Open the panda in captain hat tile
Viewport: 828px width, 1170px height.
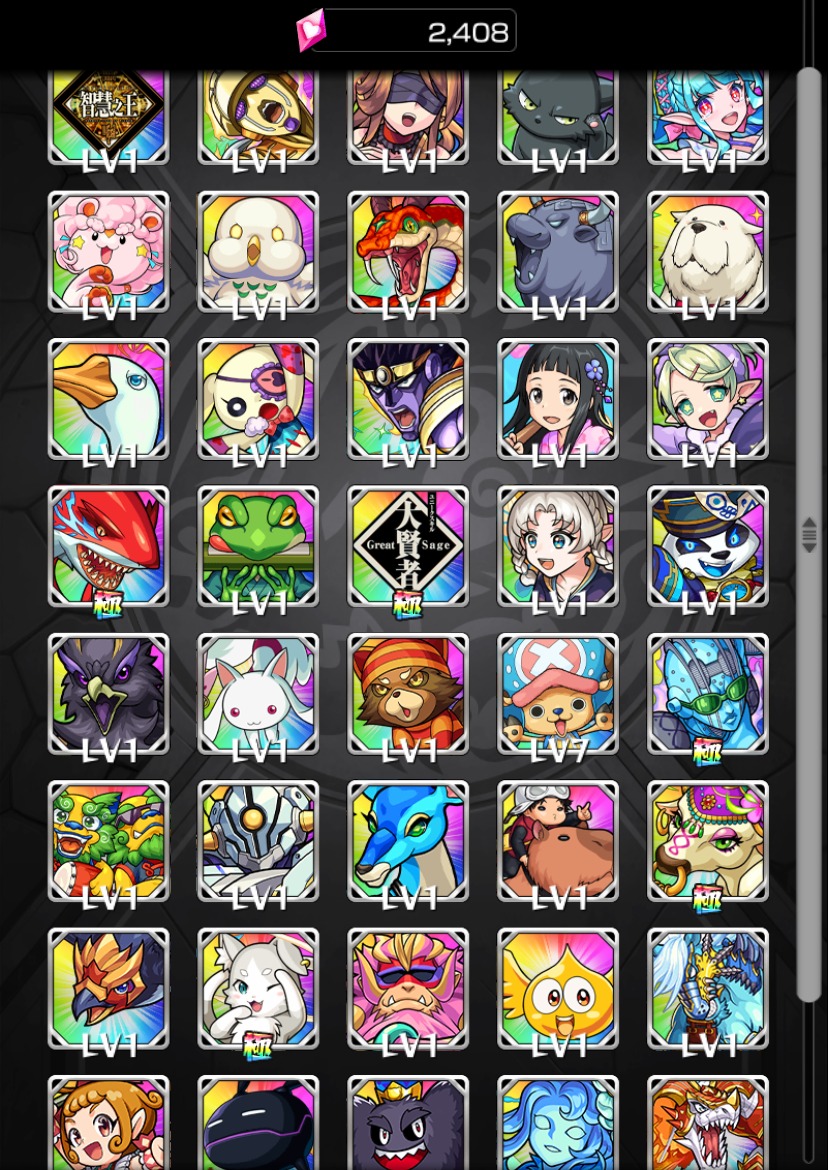coord(708,546)
